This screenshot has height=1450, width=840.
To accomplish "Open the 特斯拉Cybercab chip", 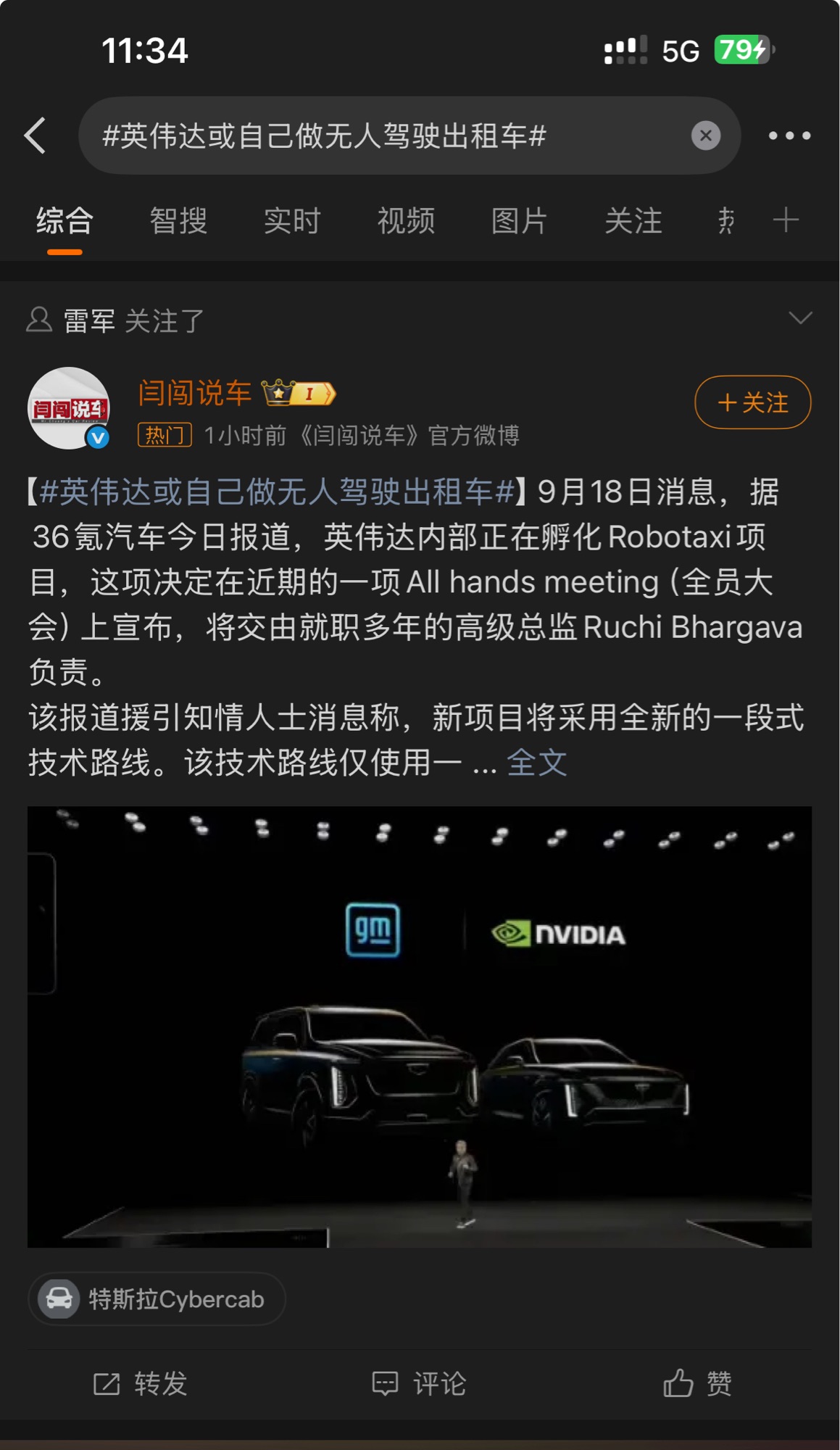I will [157, 1299].
